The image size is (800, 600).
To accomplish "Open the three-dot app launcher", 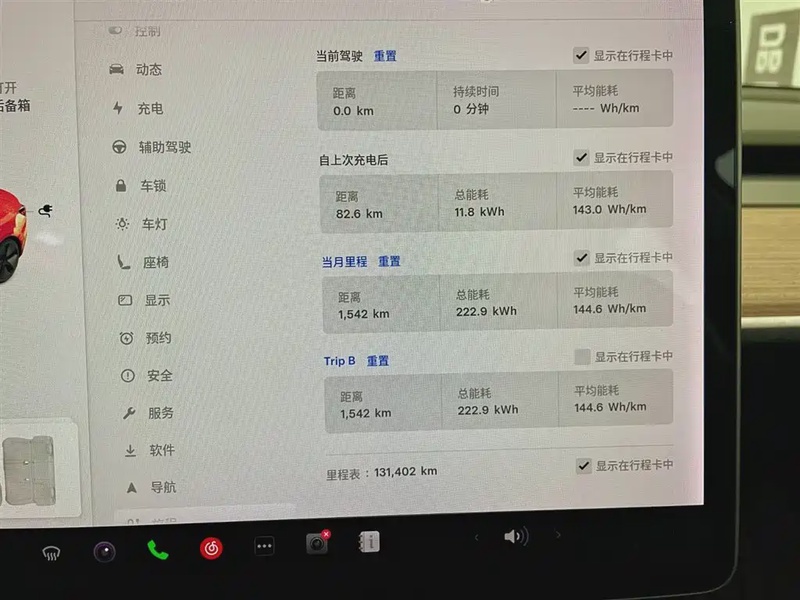I will (x=264, y=547).
